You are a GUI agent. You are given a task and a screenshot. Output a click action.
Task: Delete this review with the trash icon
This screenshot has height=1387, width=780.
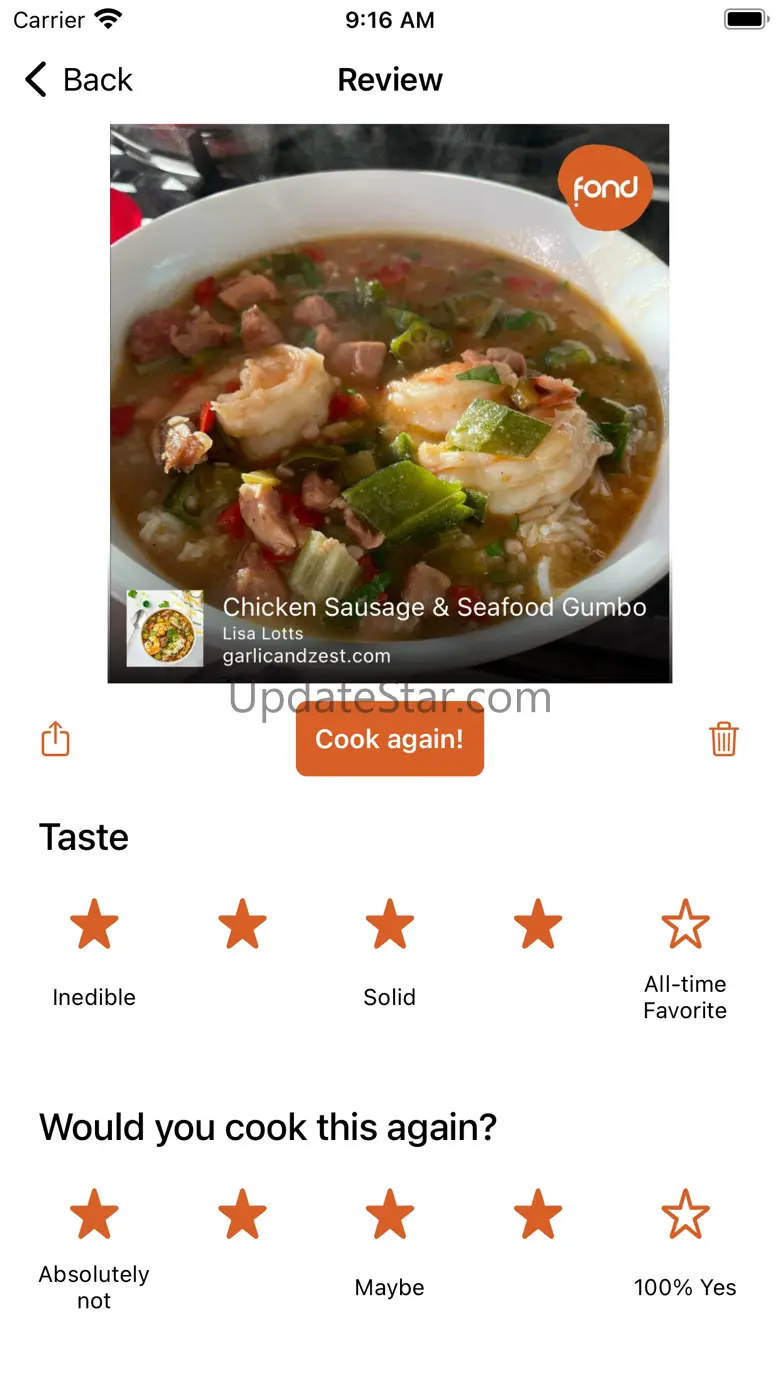click(724, 739)
